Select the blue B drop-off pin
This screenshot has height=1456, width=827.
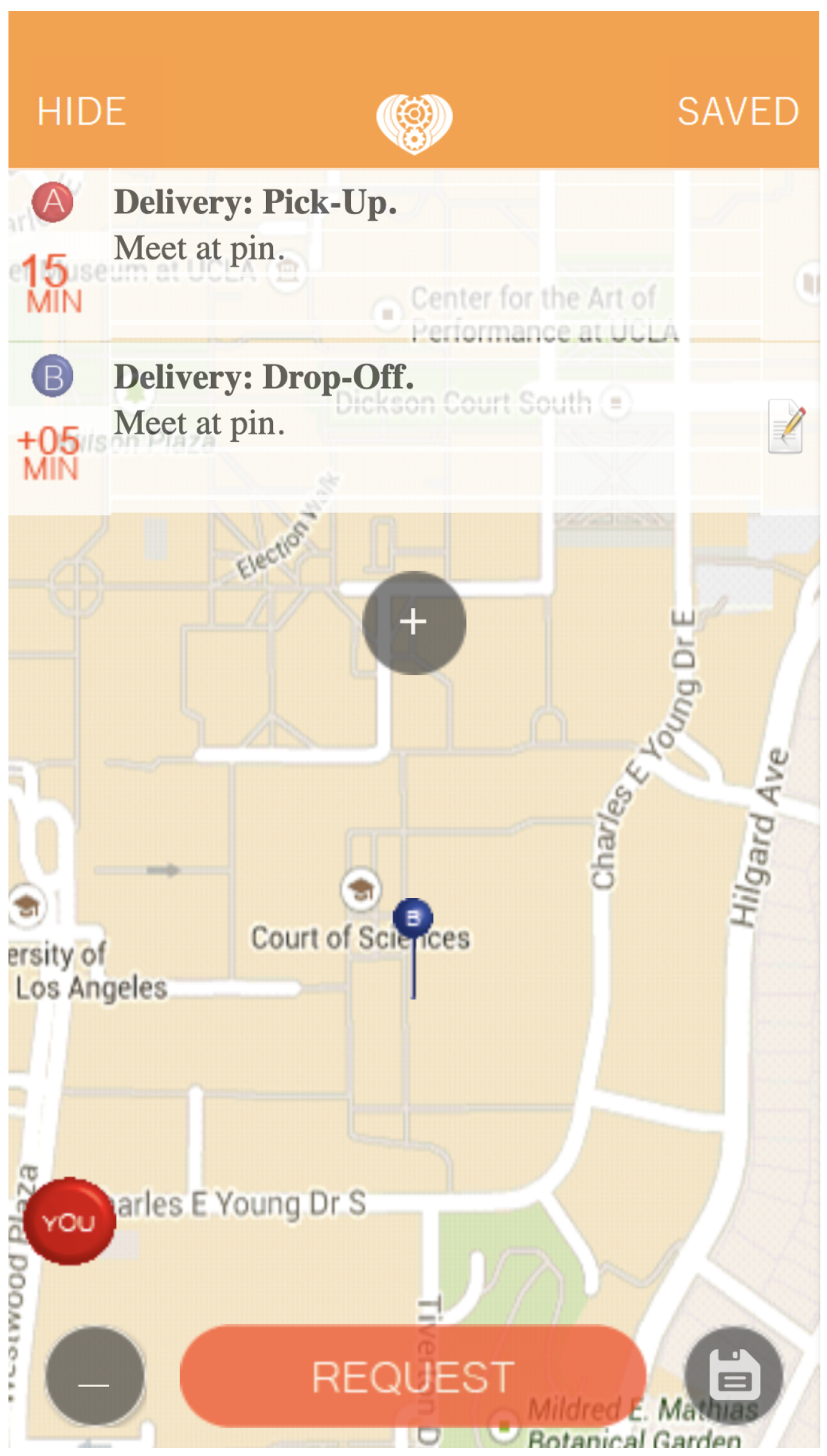pos(413,919)
